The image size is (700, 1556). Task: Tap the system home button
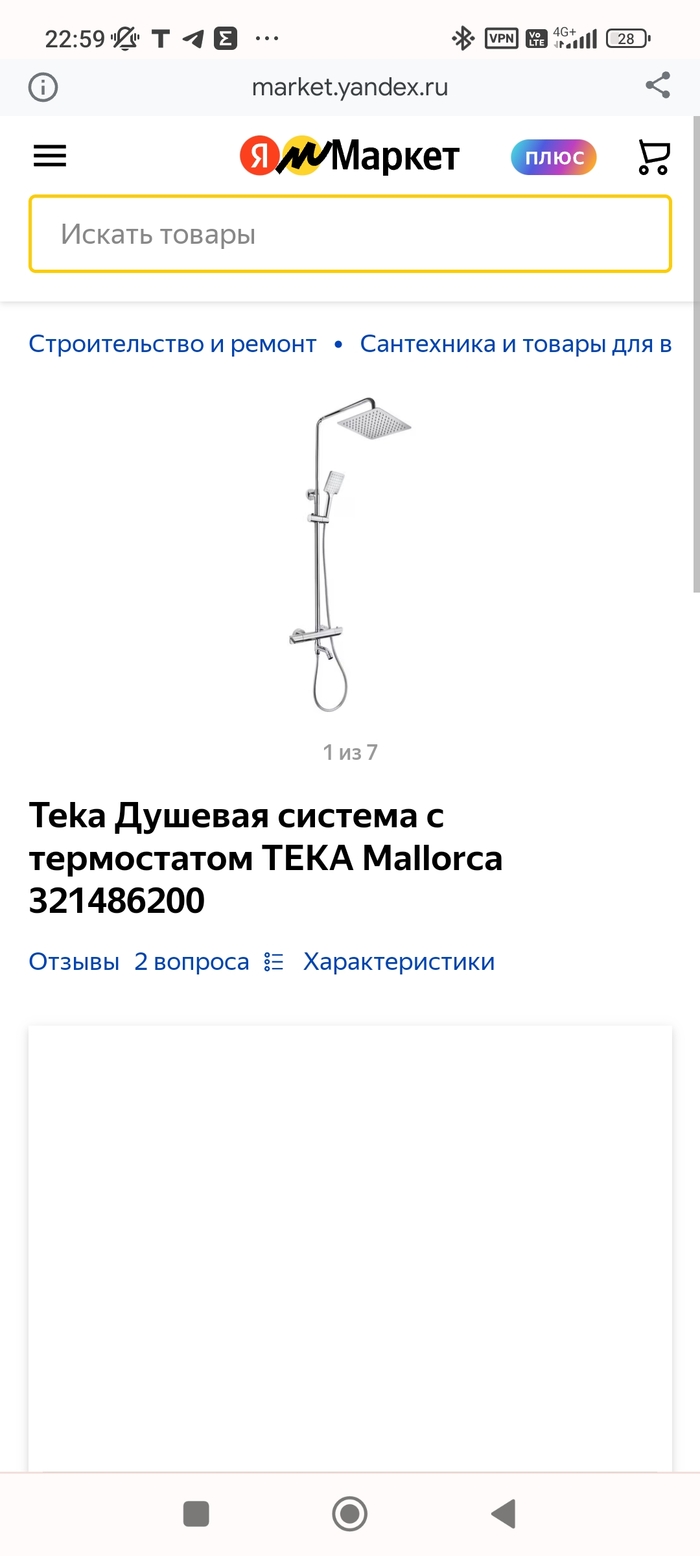(x=349, y=1513)
